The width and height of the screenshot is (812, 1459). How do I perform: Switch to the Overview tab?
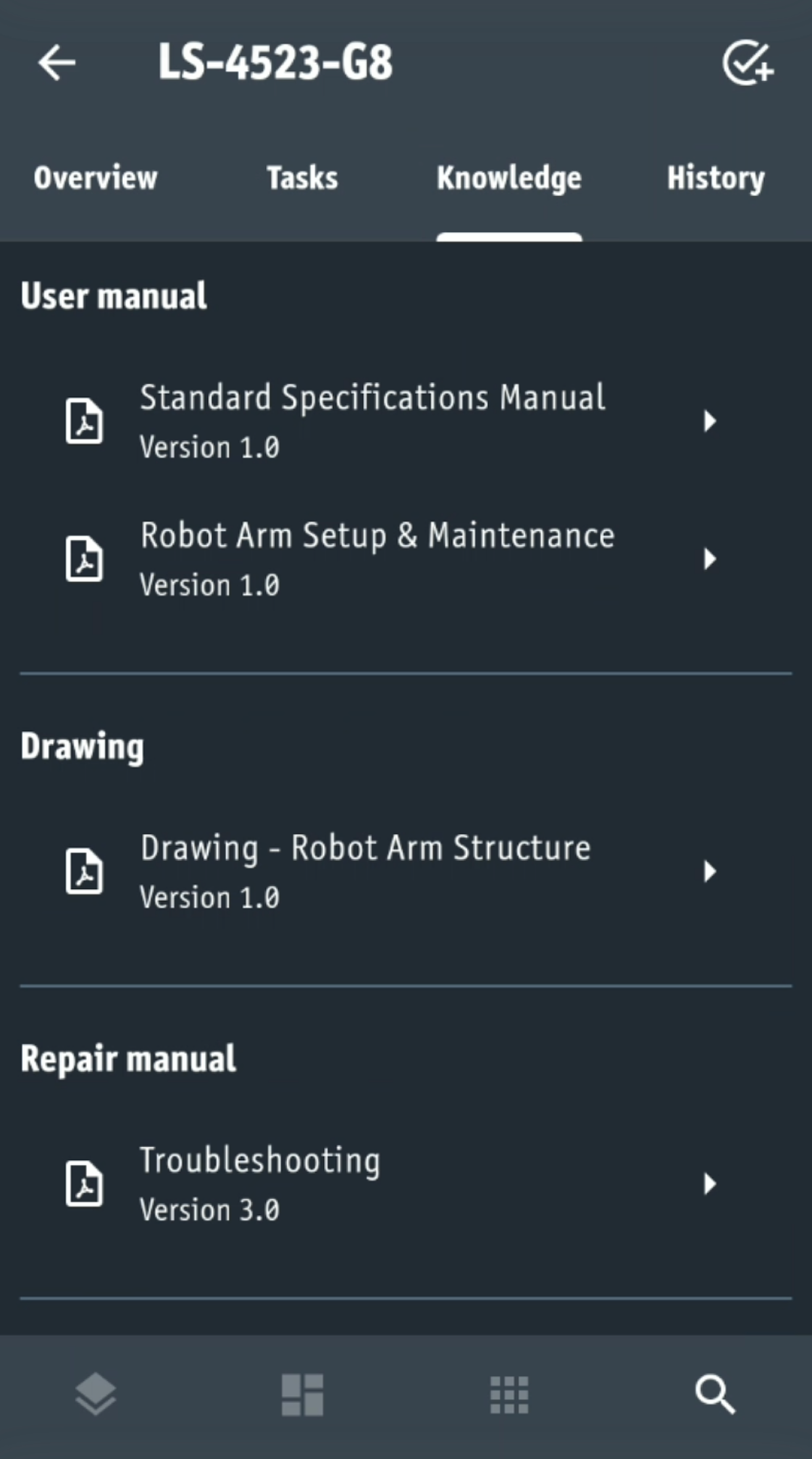(x=95, y=178)
